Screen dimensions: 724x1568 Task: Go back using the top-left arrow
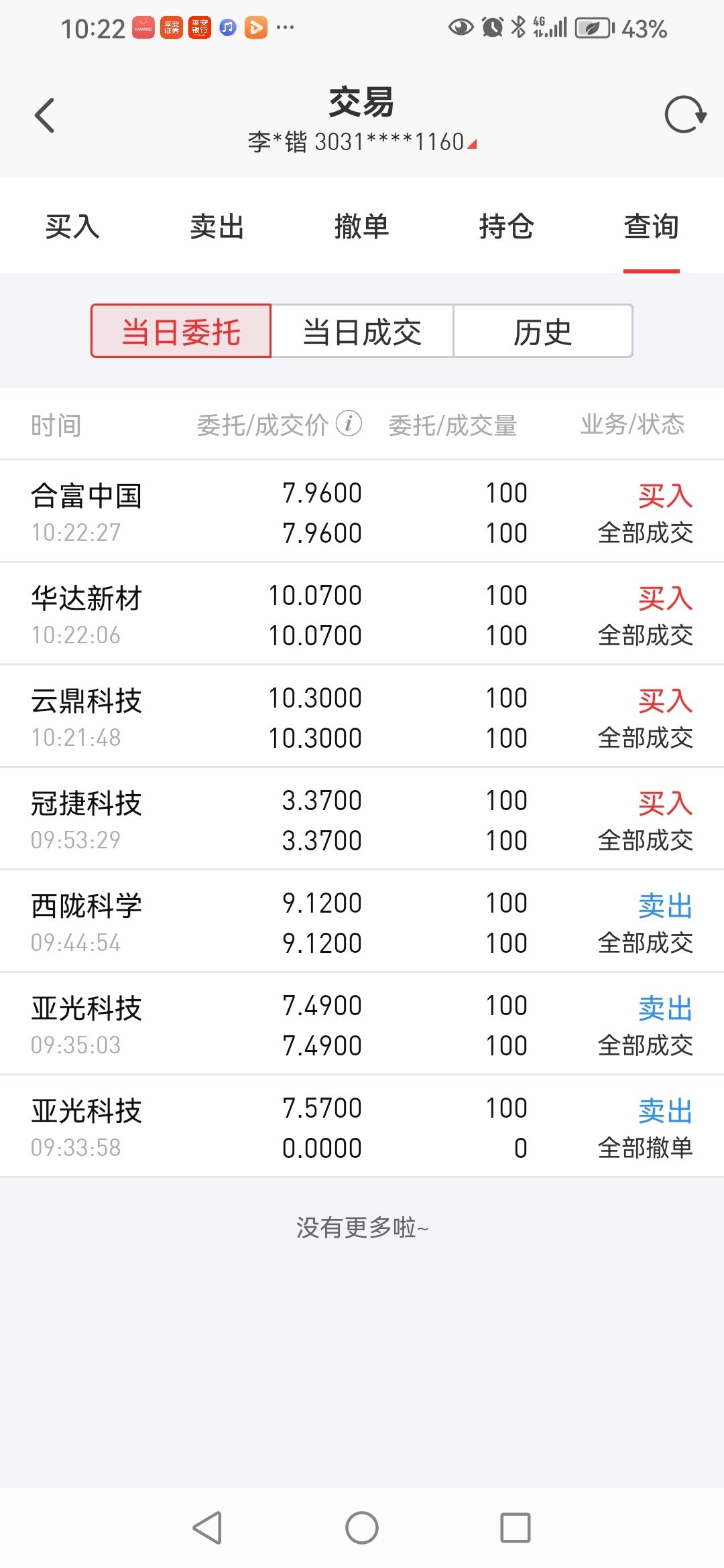(44, 115)
